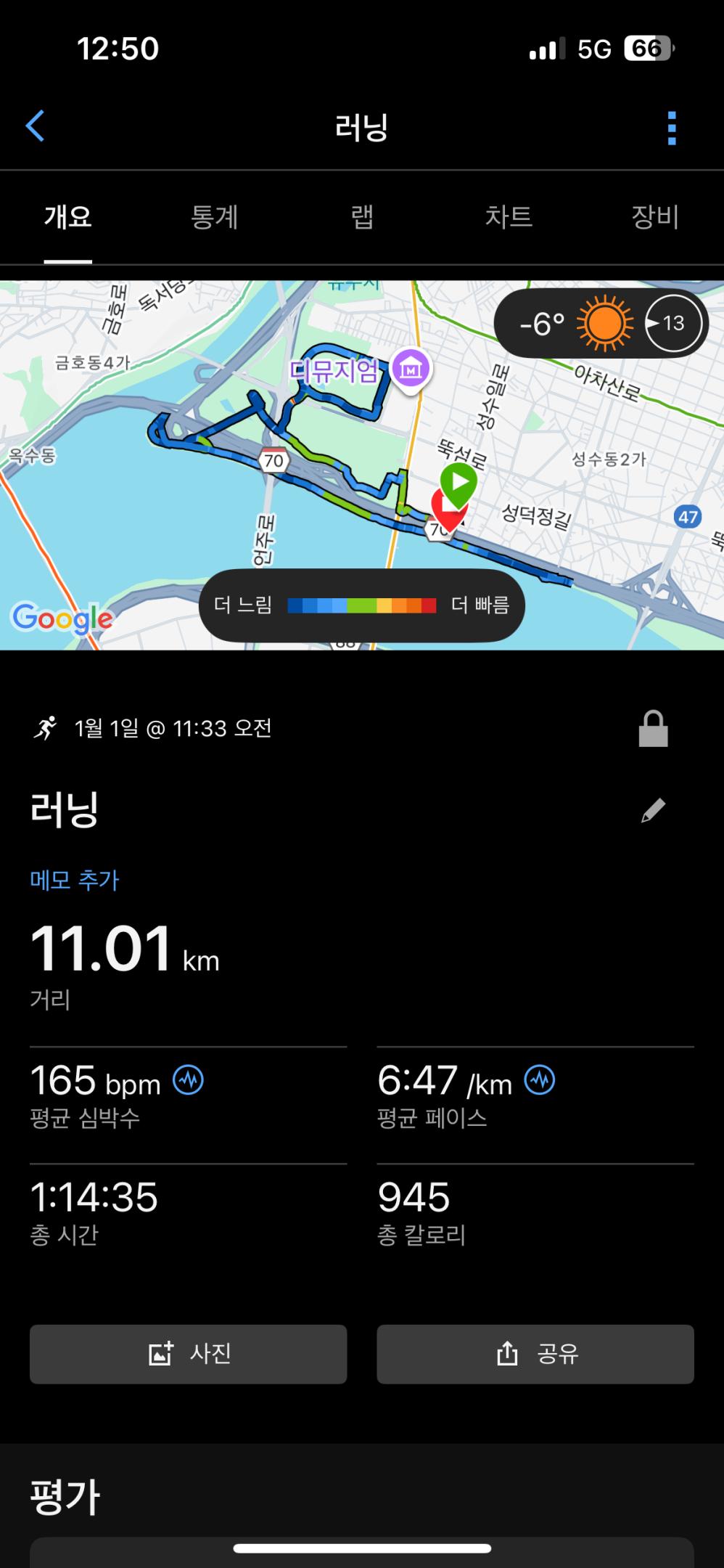This screenshot has width=724, height=1568.
Task: Tap the pace color gradient legend
Action: point(361,604)
